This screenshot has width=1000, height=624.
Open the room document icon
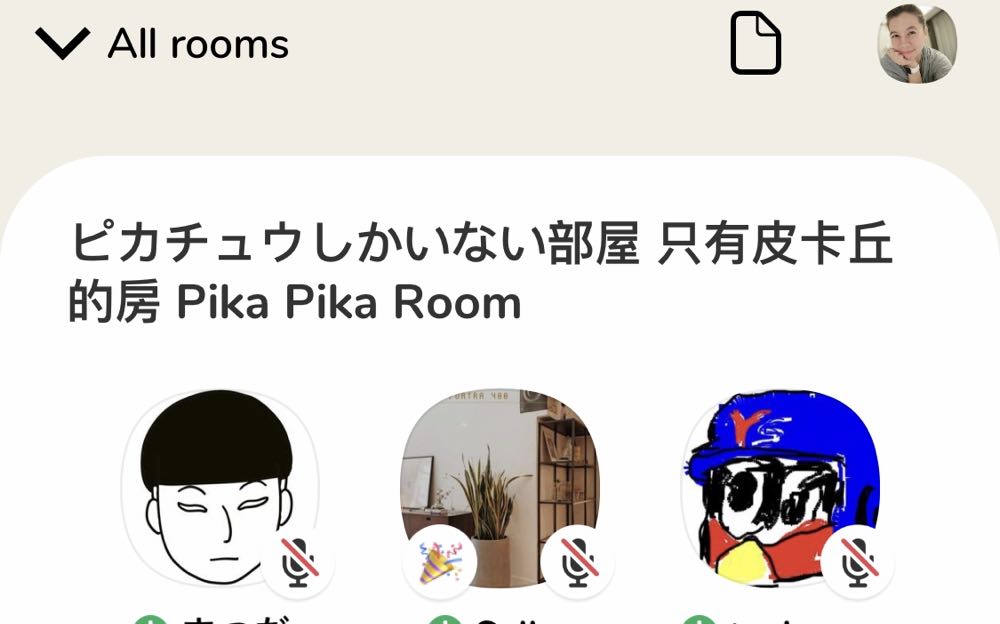[x=755, y=44]
